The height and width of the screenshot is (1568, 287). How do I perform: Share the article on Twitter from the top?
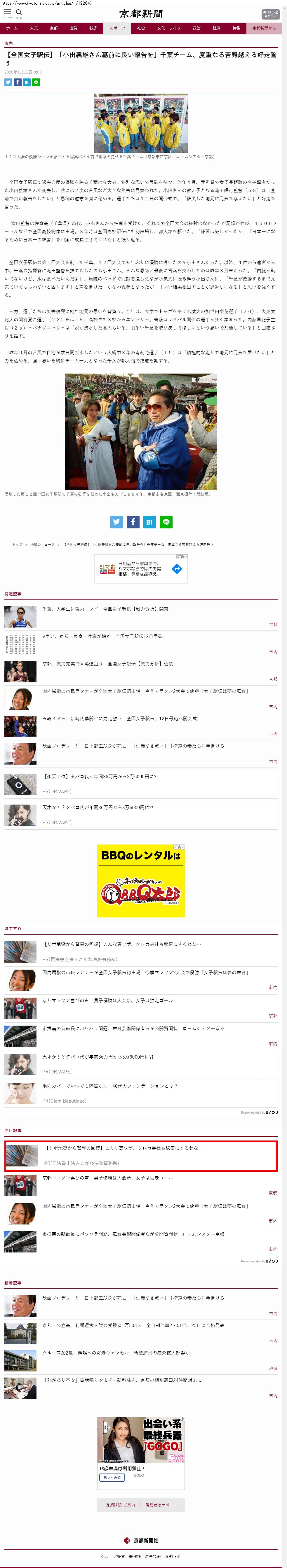(8, 82)
